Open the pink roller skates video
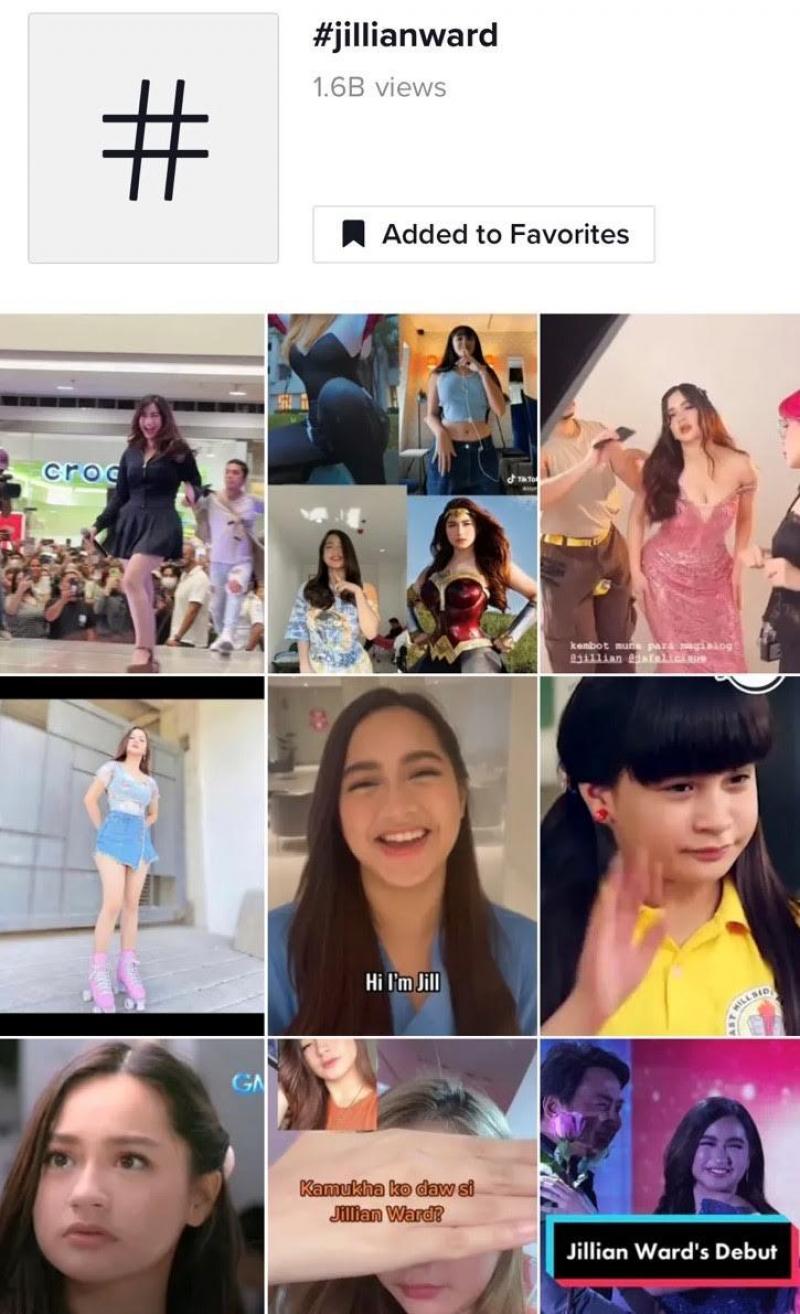The image size is (800, 1314). click(x=132, y=855)
